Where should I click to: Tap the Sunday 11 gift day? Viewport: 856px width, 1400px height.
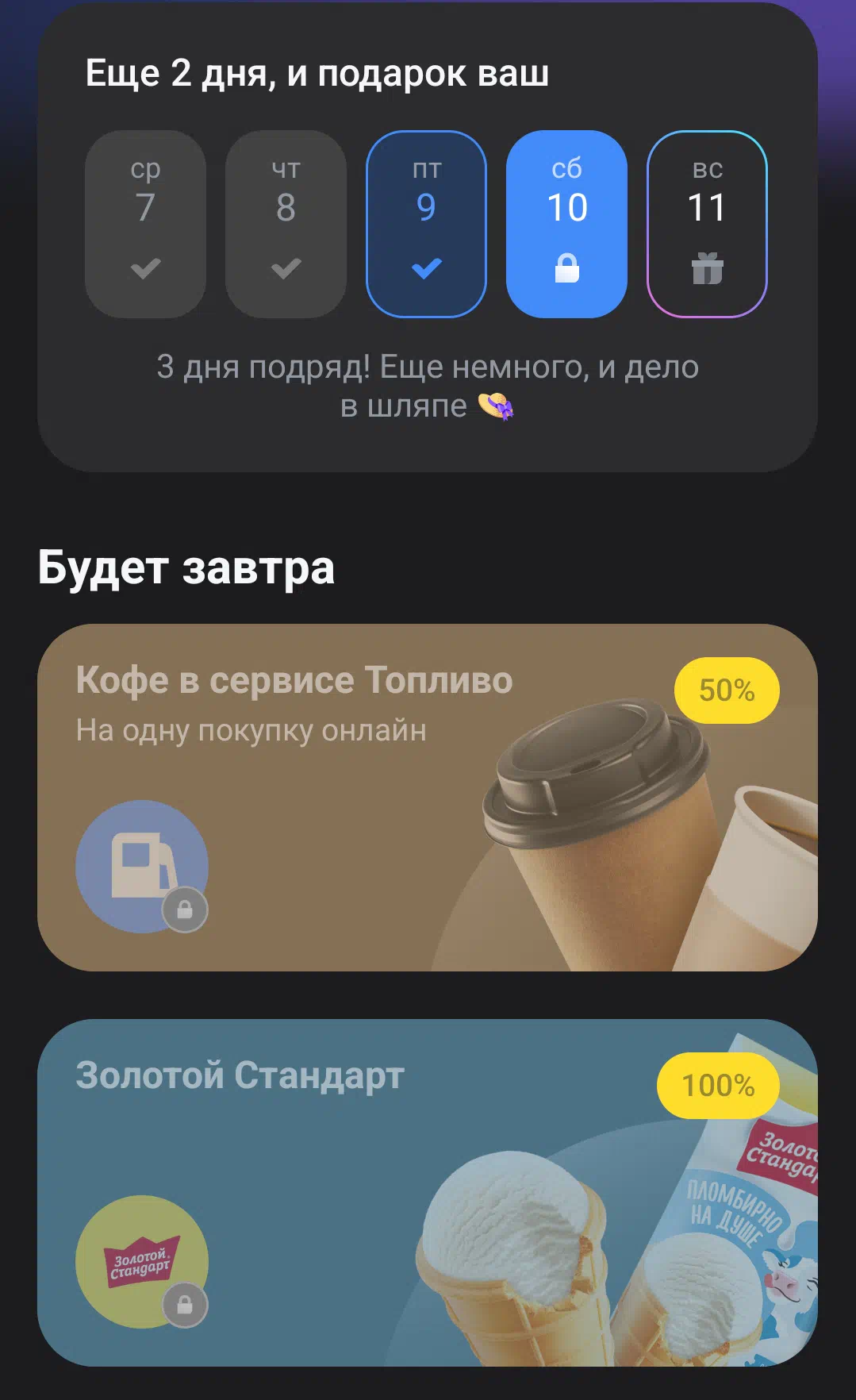[x=707, y=224]
